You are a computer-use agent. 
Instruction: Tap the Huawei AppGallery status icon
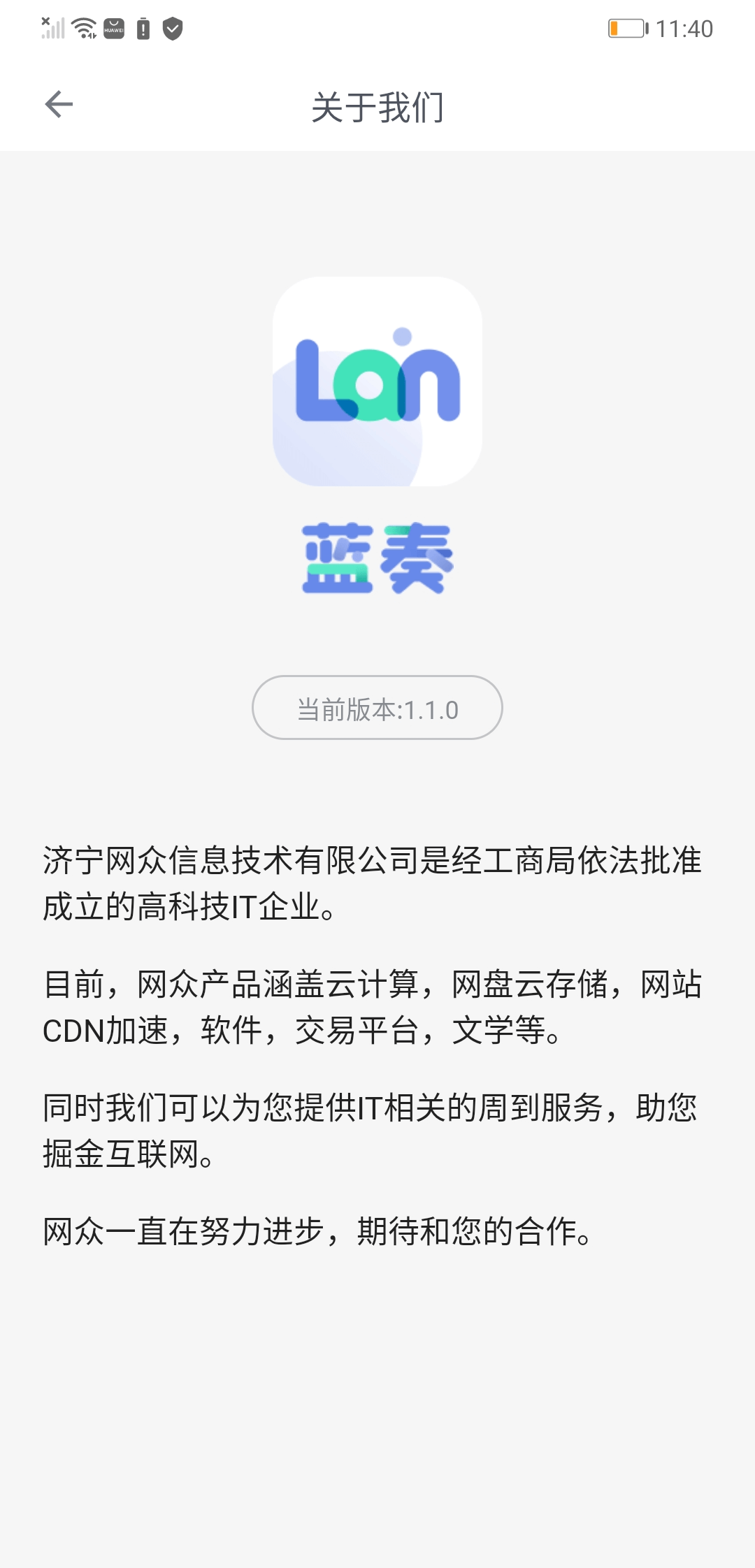[x=114, y=28]
